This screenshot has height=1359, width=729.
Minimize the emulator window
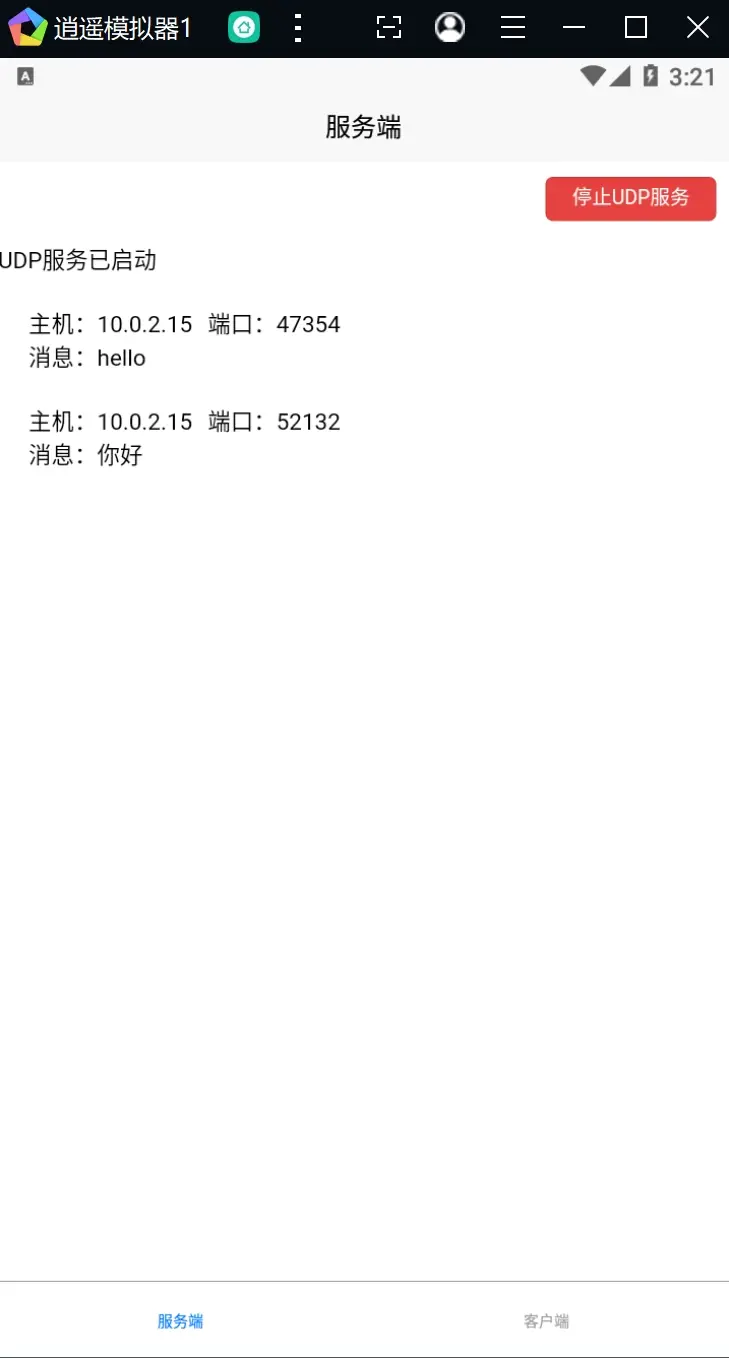point(574,28)
